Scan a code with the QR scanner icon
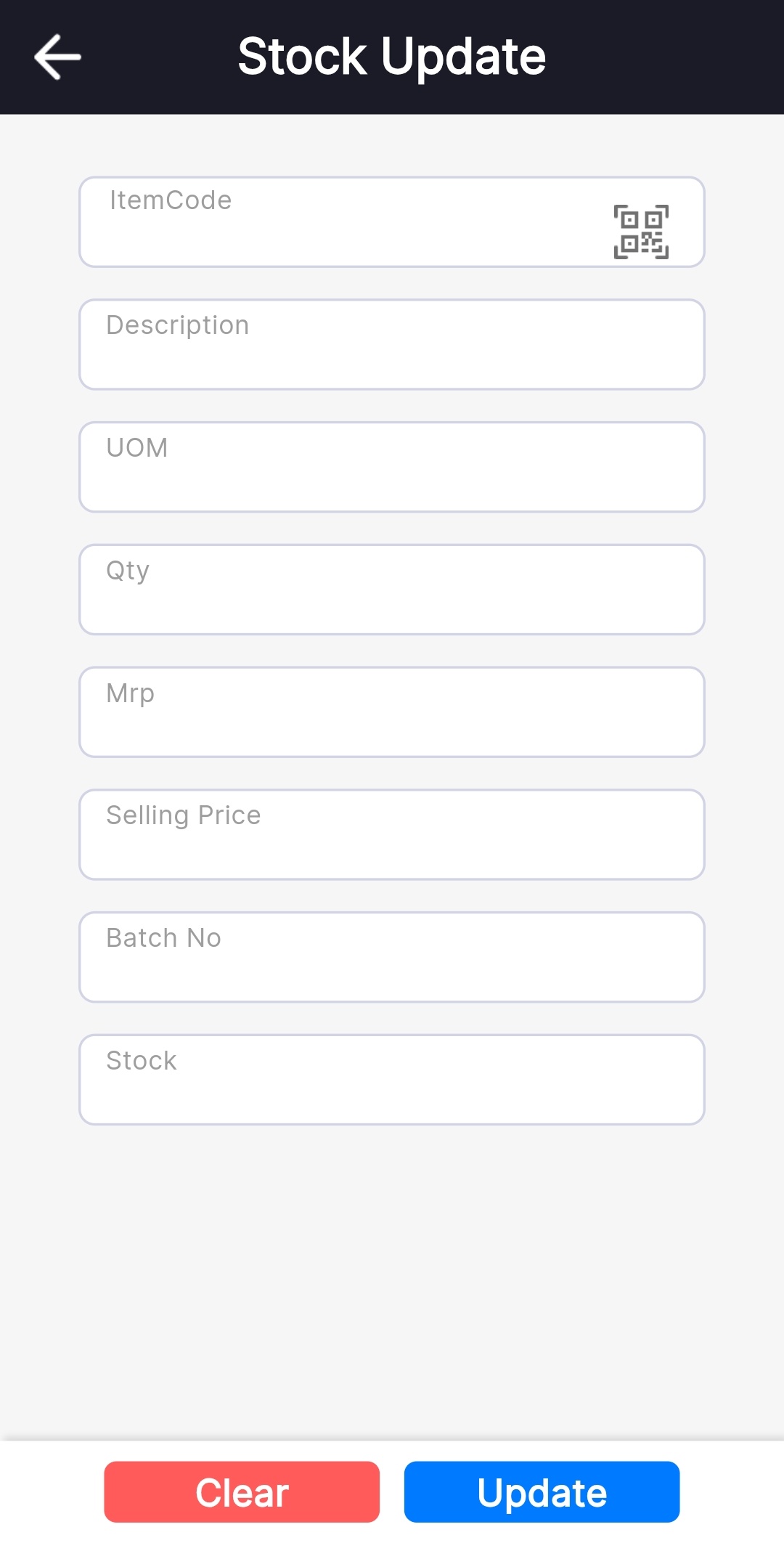 click(641, 232)
